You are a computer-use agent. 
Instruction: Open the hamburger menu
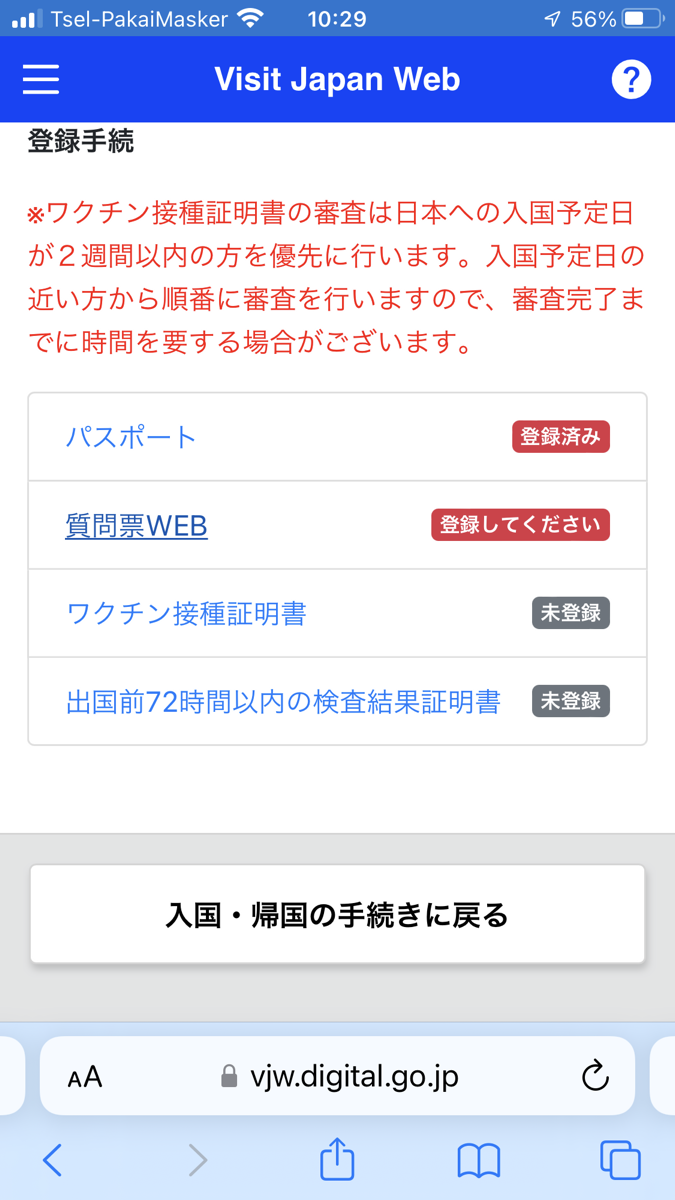(41, 80)
